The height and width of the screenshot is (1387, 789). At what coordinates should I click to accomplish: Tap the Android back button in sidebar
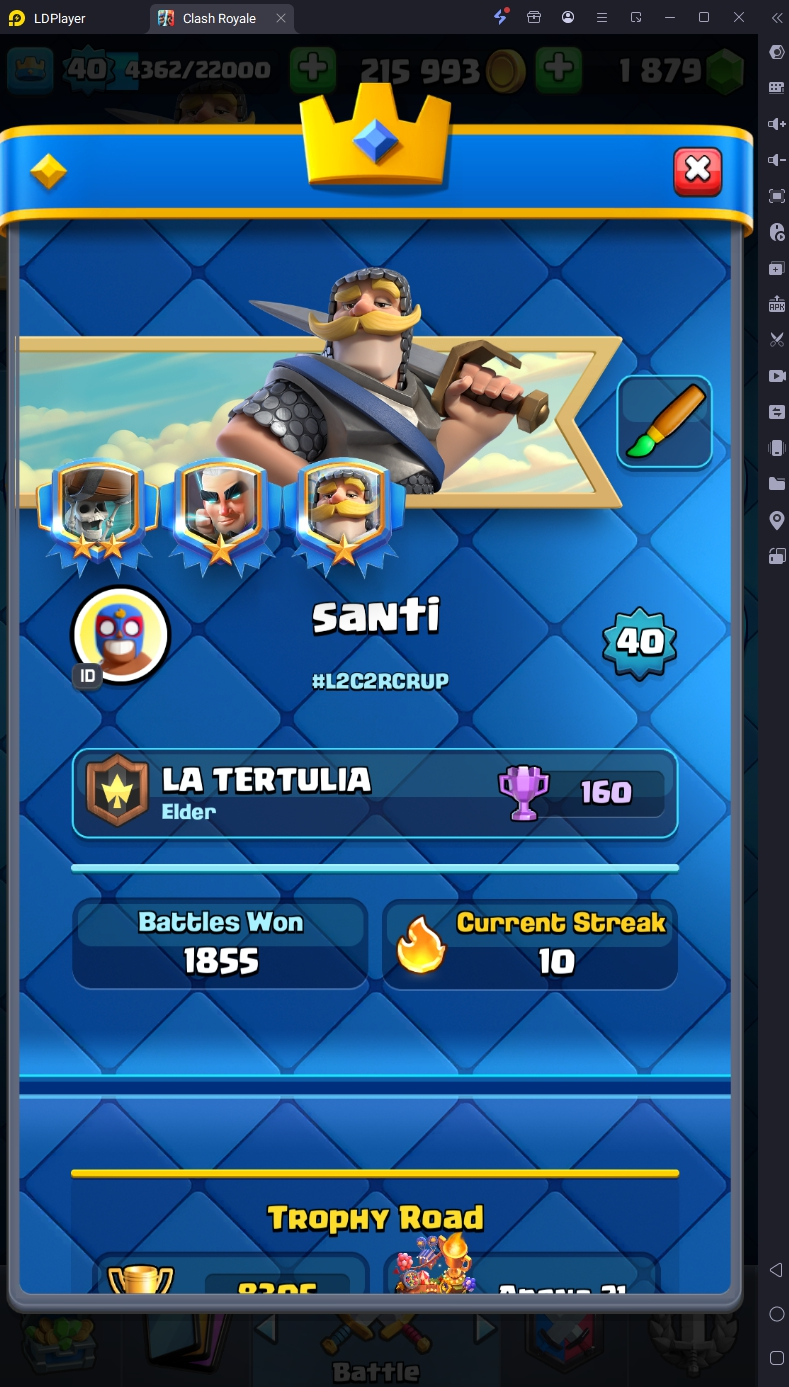click(776, 1270)
